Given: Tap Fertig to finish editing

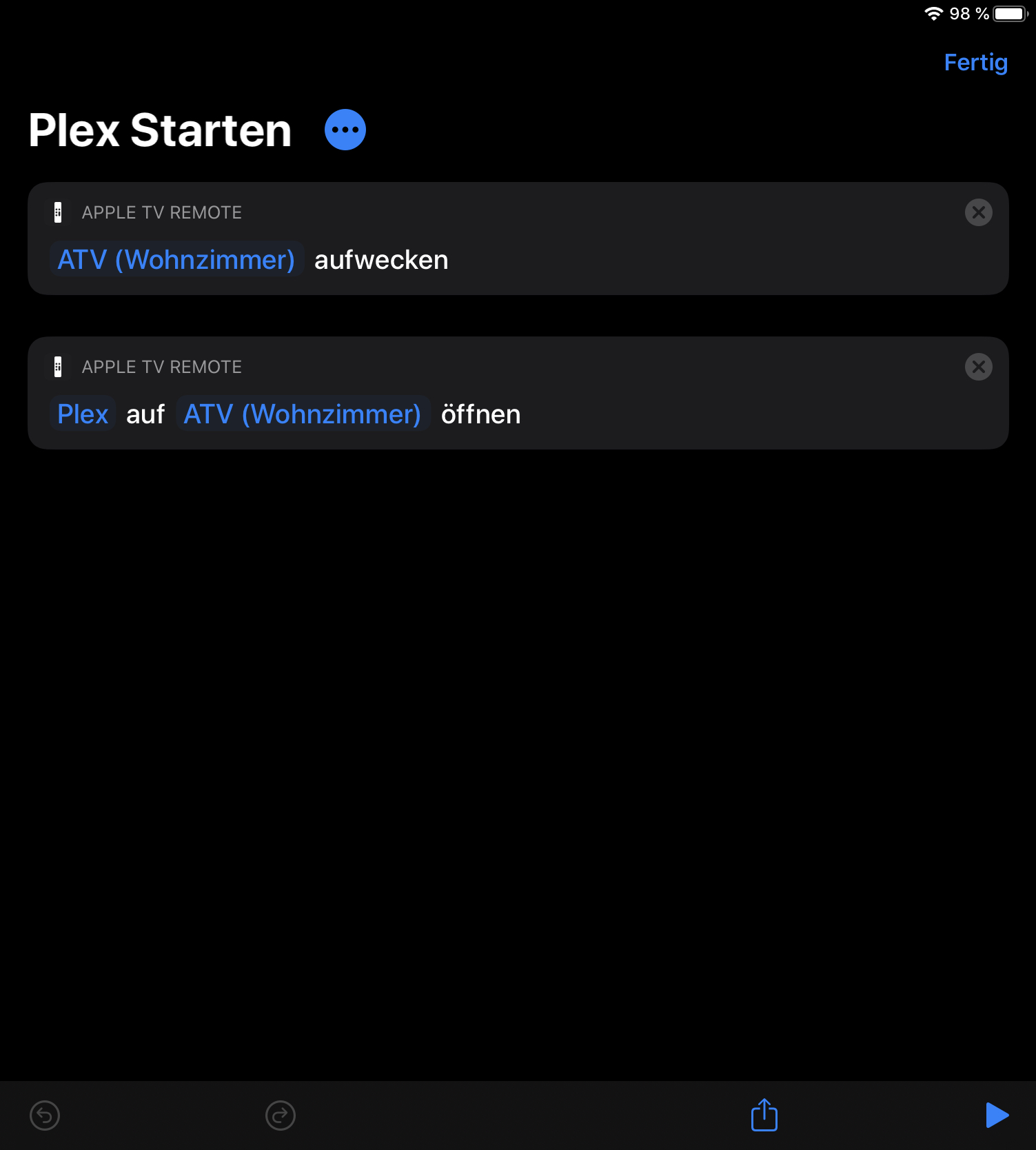Looking at the screenshot, I should point(975,63).
